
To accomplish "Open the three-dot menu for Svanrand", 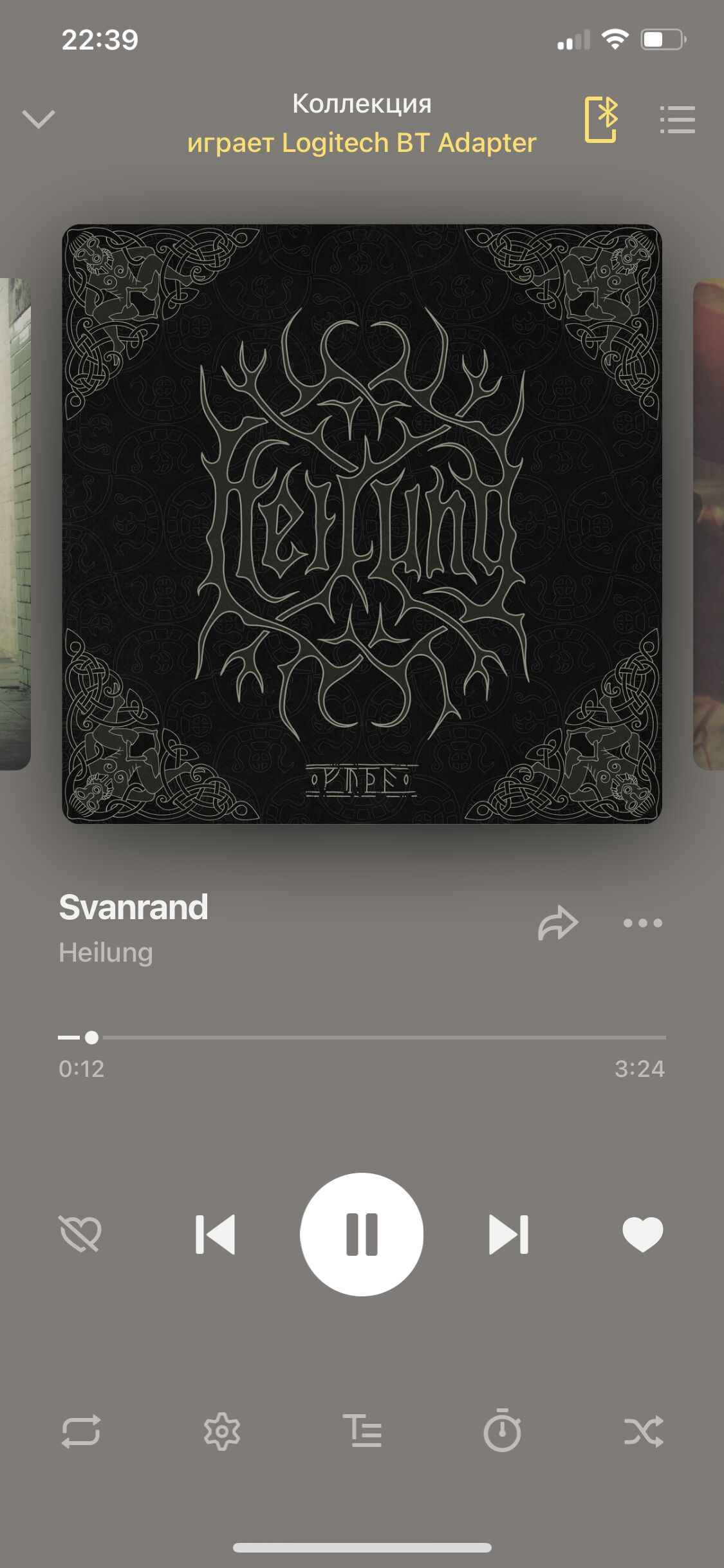I will click(x=642, y=923).
